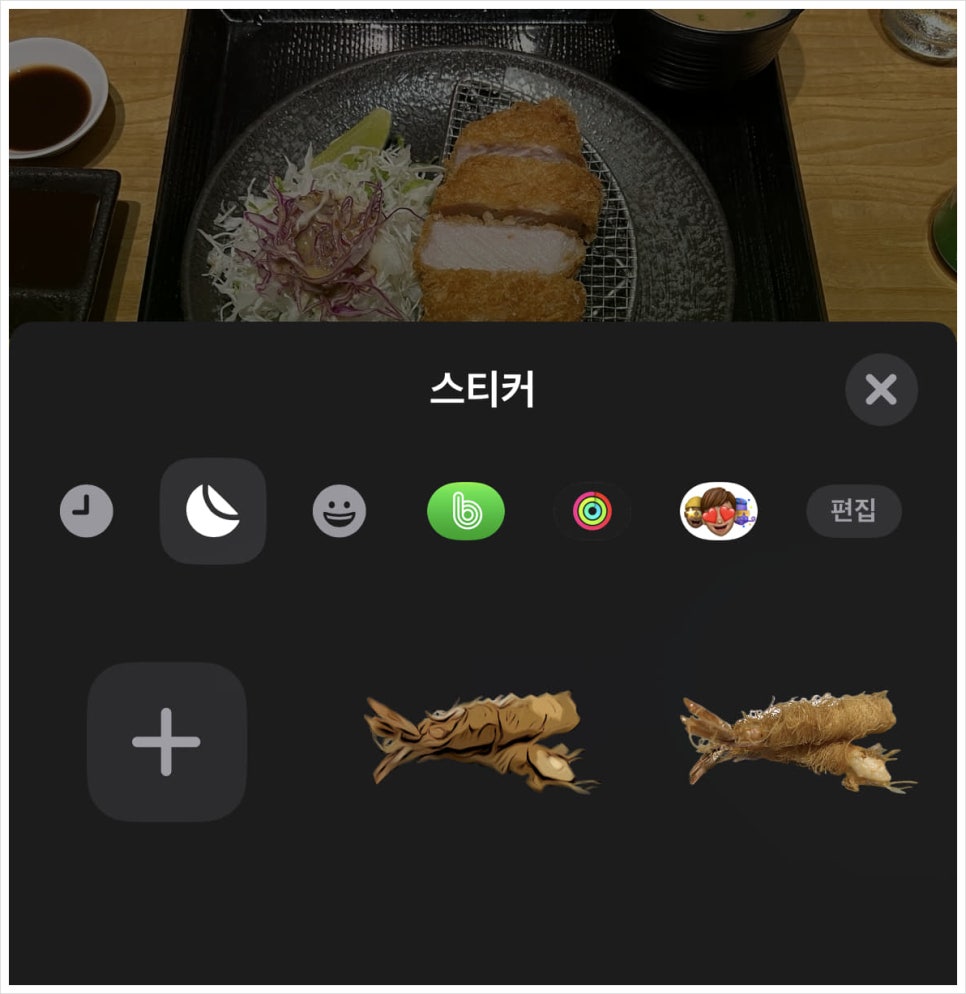Image resolution: width=966 pixels, height=994 pixels.
Task: Select the custom stickers peel tab
Action: tap(213, 511)
